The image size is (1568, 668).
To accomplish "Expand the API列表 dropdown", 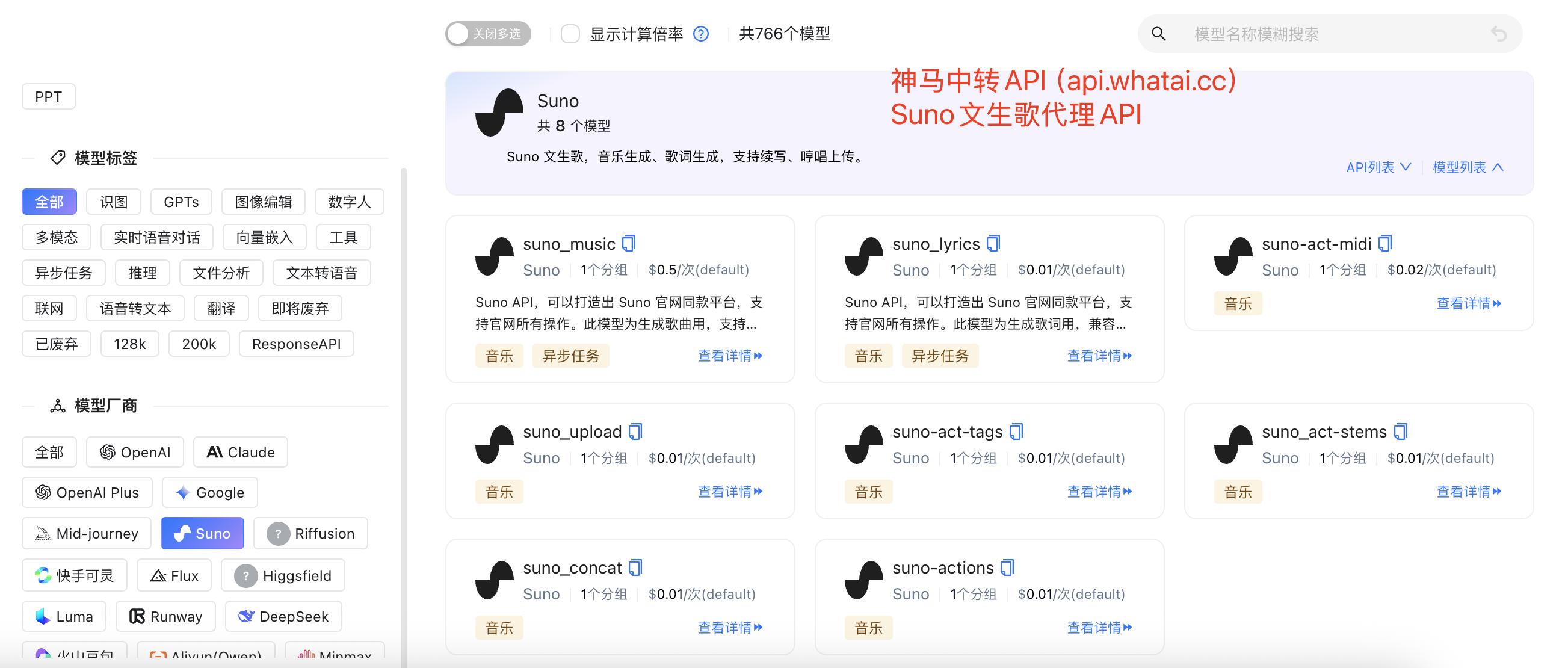I will pyautogui.click(x=1378, y=167).
